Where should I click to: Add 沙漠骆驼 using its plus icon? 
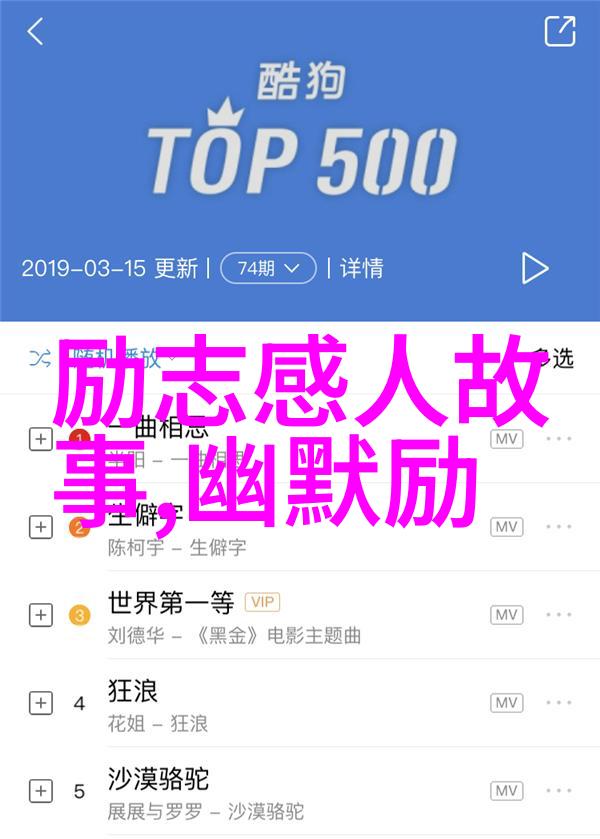tap(40, 790)
